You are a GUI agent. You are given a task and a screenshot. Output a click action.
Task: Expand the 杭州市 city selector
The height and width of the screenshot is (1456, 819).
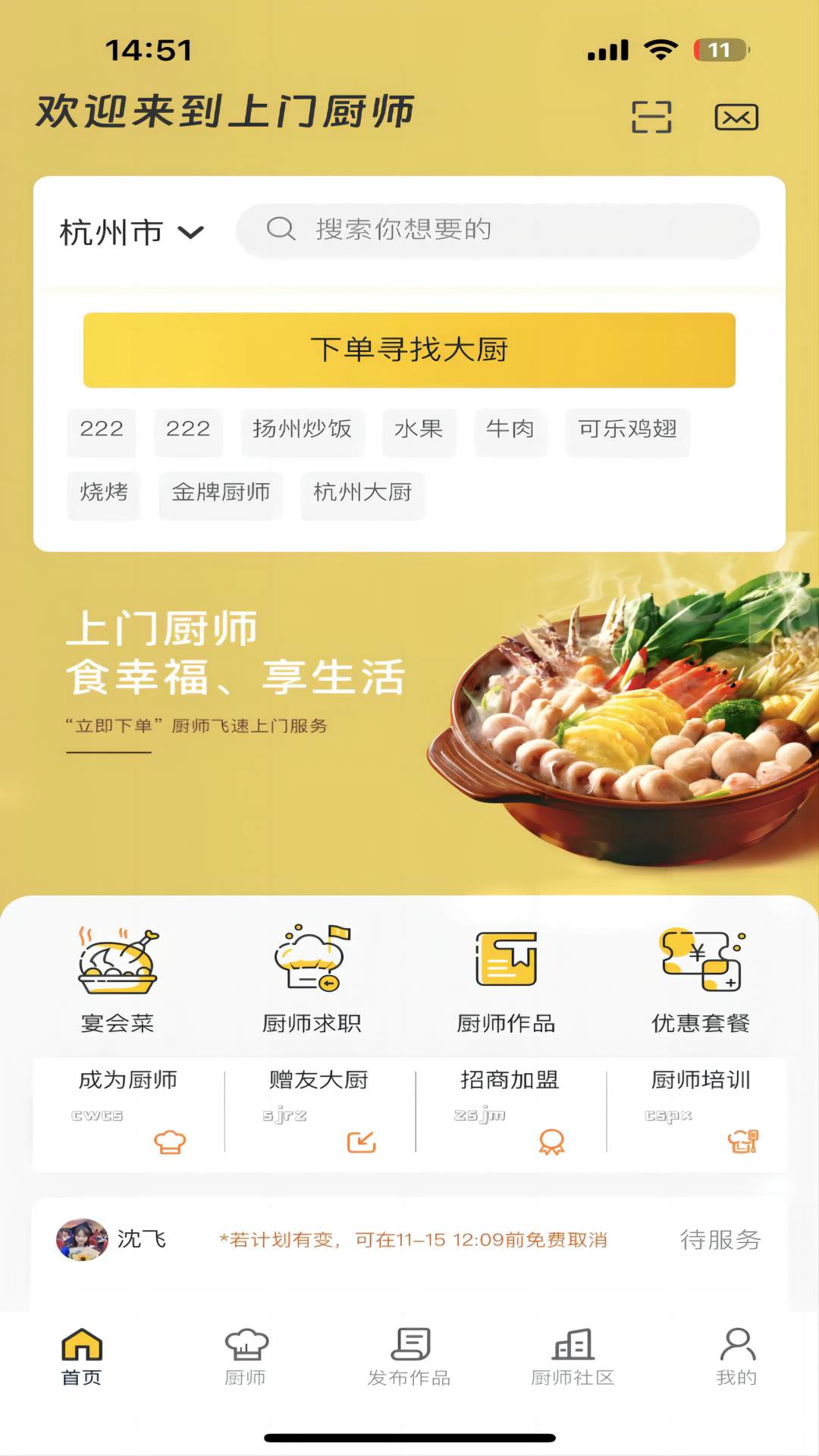click(132, 232)
